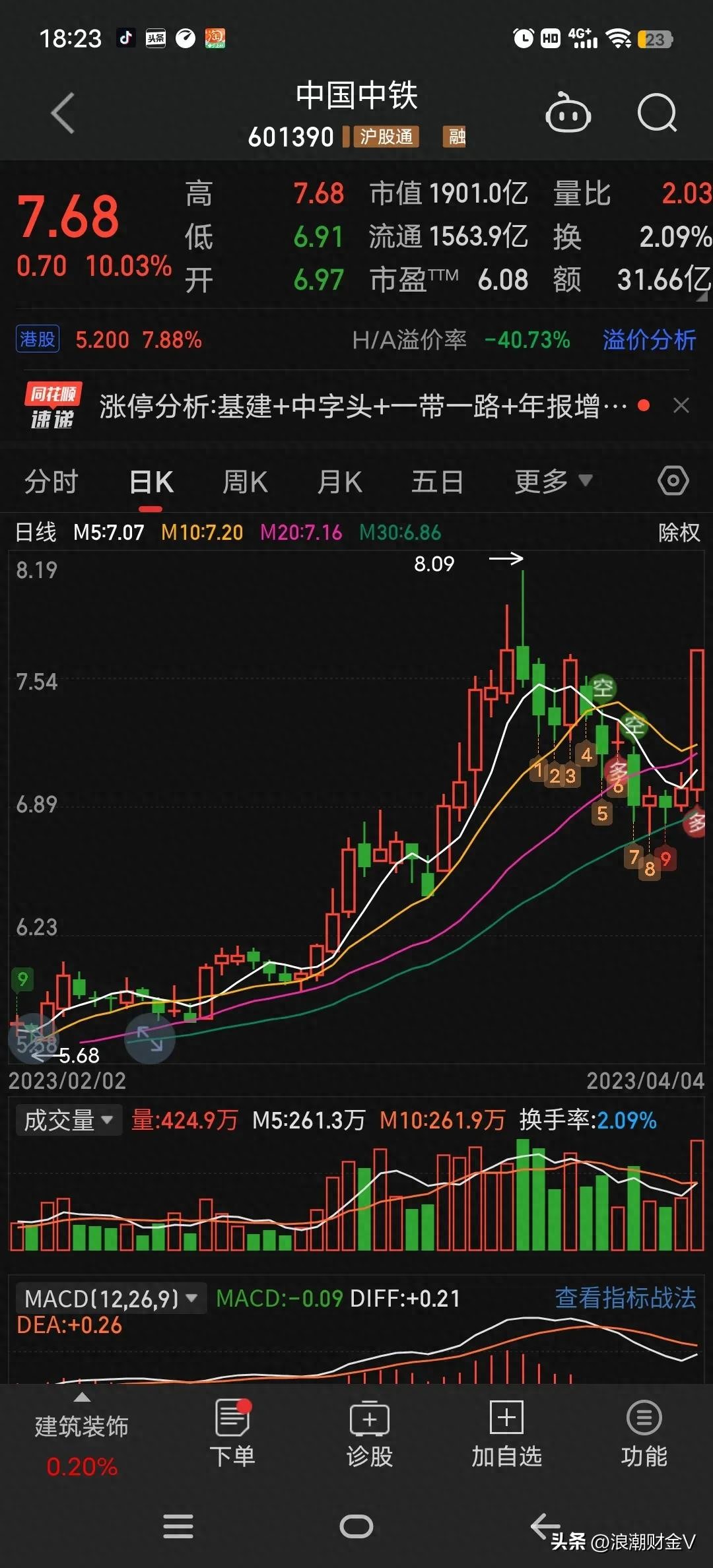The height and width of the screenshot is (1568, 713).
Task: Dismiss the 涨停分析 news banner
Action: (x=681, y=405)
